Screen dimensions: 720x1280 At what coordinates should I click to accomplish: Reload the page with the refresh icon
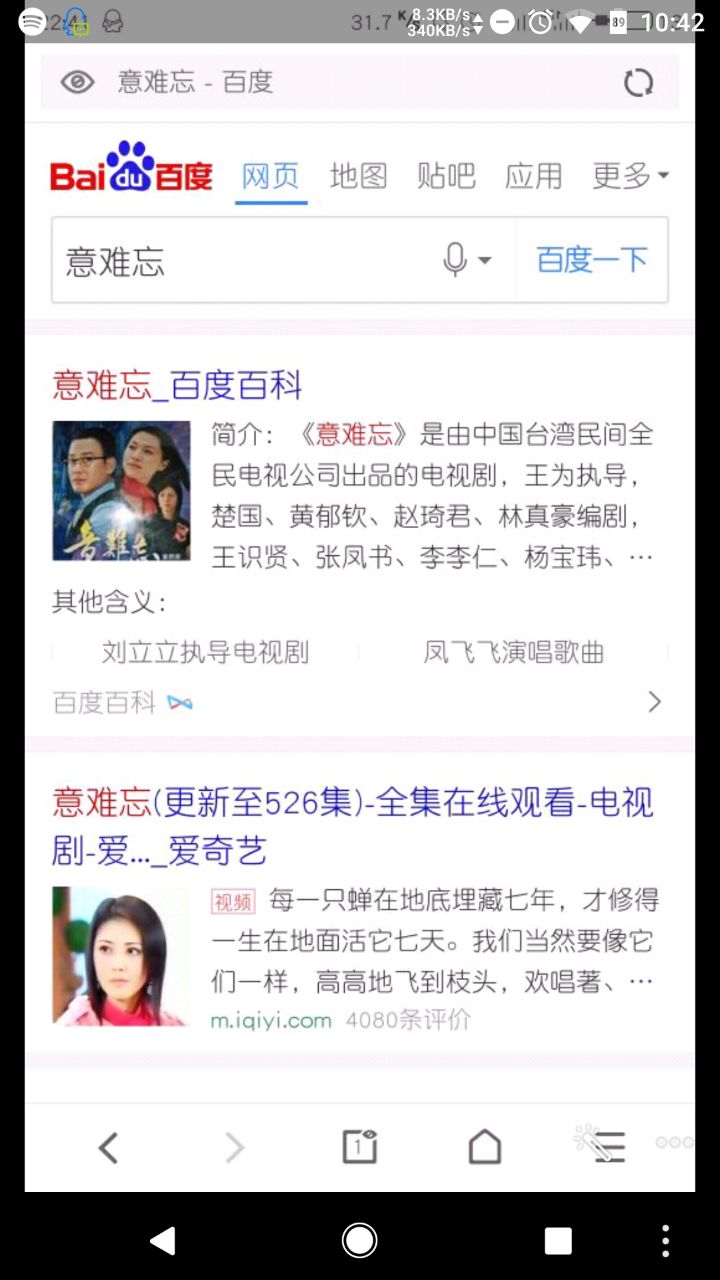click(638, 82)
